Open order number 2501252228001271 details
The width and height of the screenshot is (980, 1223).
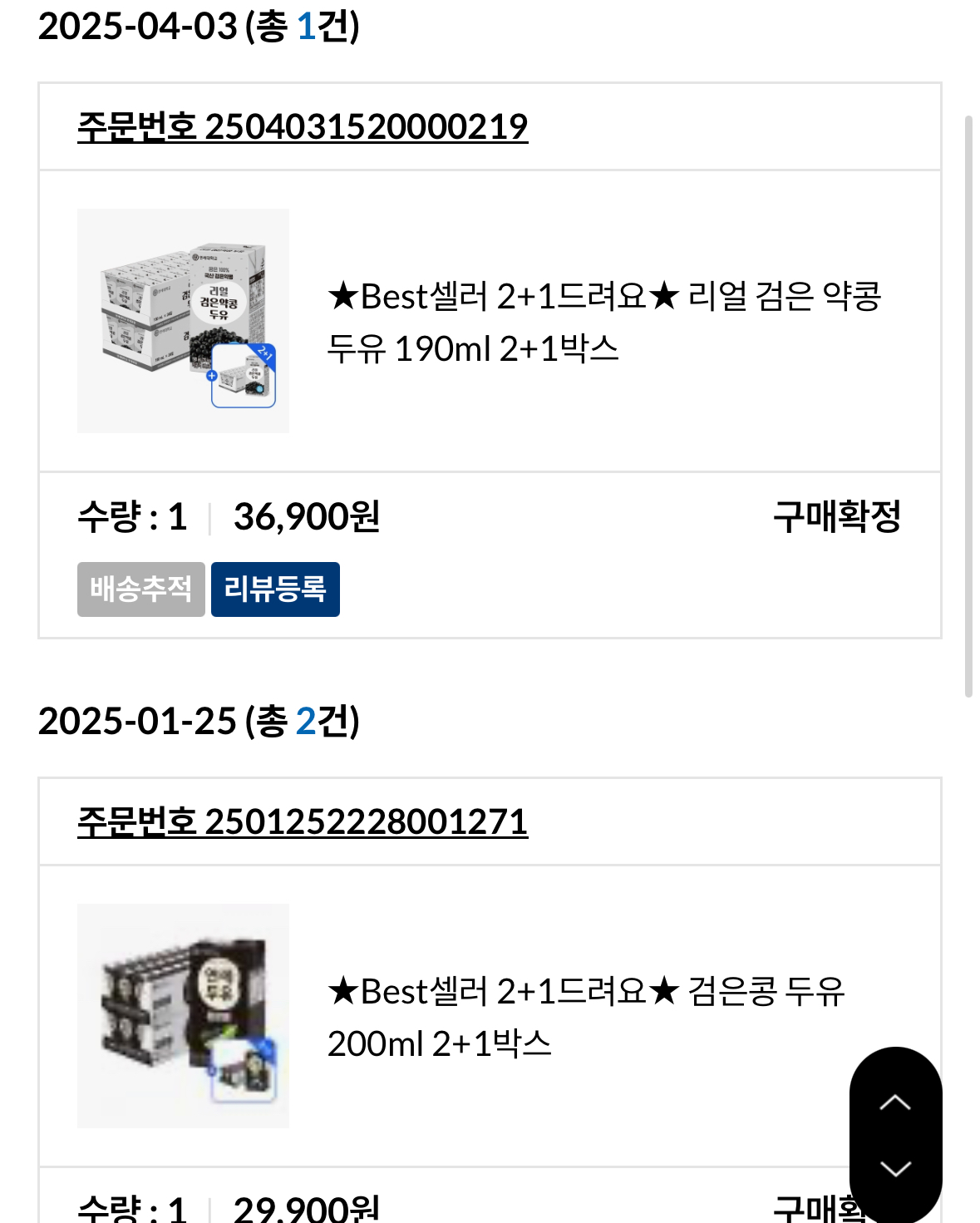[303, 822]
